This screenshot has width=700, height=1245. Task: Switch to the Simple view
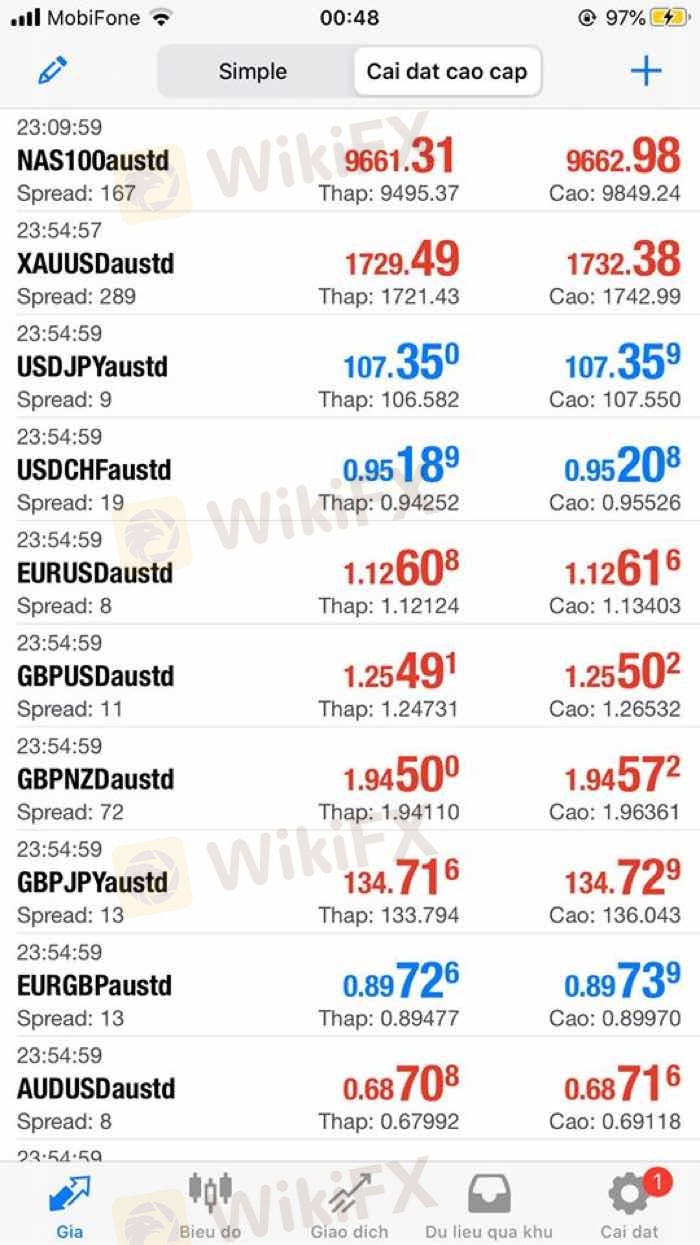253,71
